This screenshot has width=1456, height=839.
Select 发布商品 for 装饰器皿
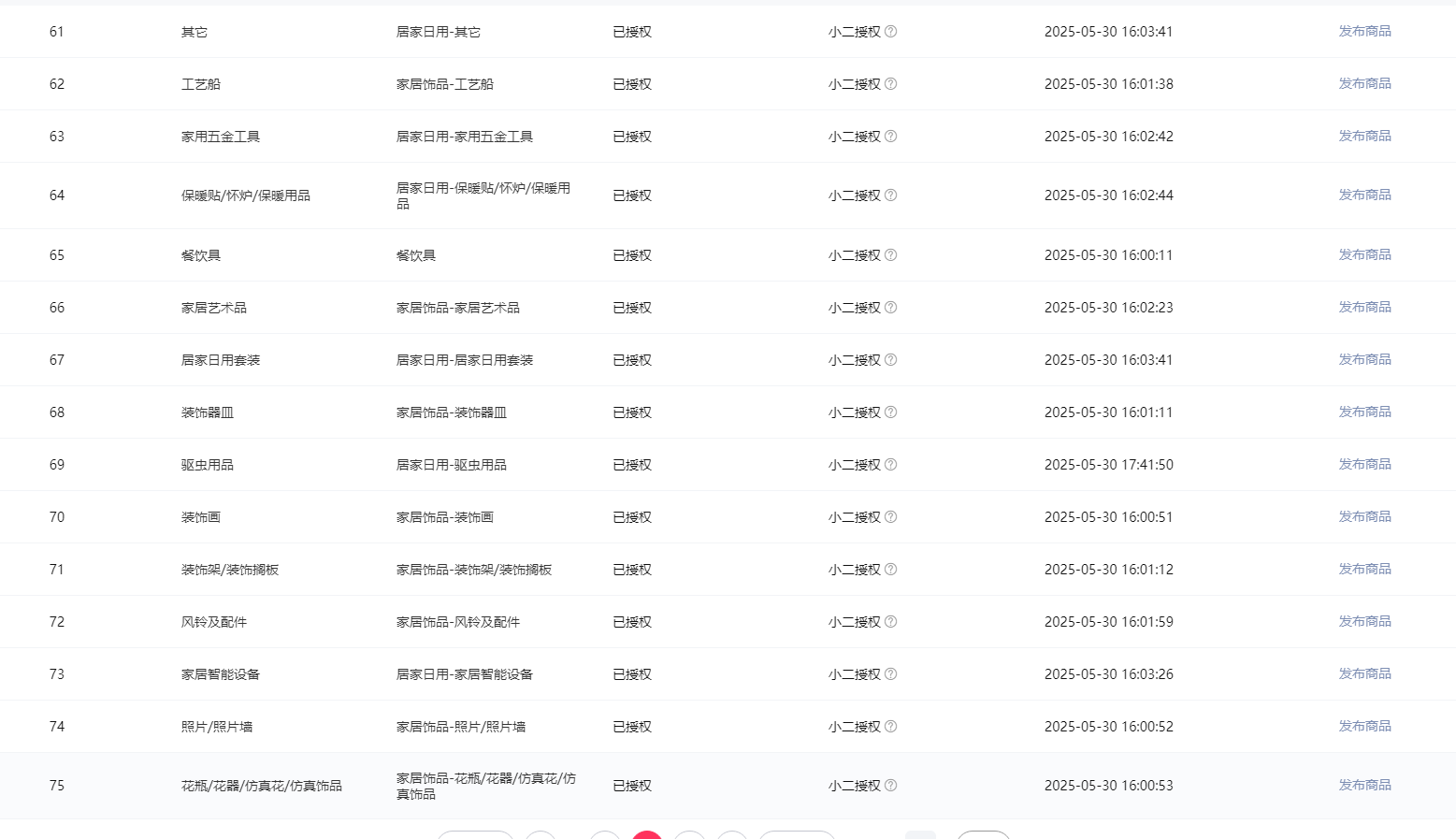click(x=1364, y=412)
